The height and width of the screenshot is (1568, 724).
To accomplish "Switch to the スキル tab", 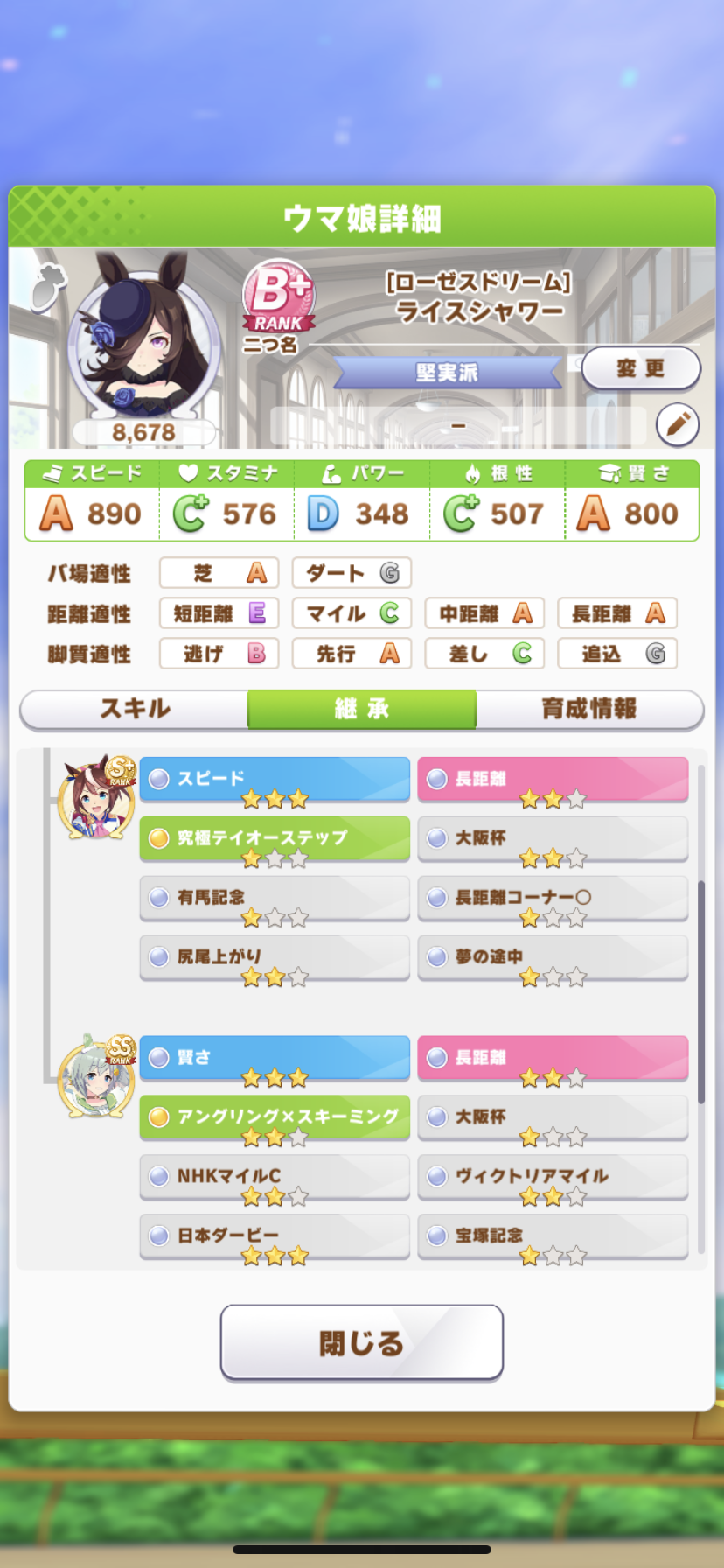I will [x=135, y=709].
